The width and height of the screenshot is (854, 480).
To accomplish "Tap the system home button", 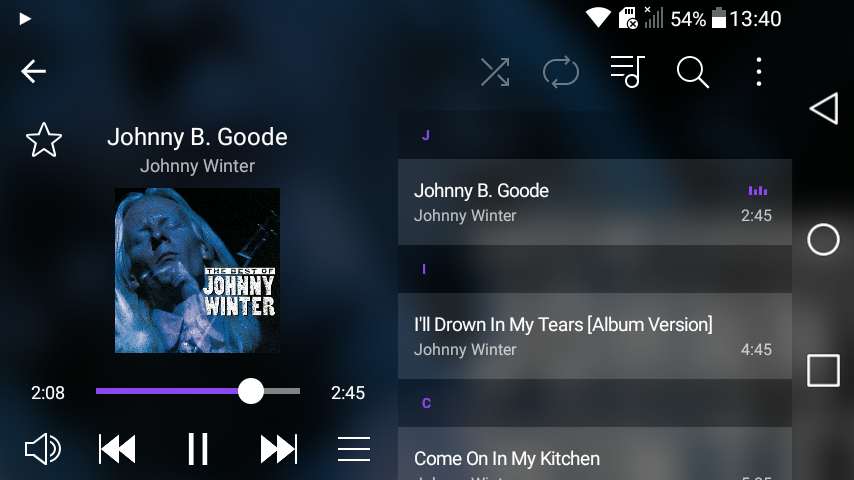I will [823, 240].
